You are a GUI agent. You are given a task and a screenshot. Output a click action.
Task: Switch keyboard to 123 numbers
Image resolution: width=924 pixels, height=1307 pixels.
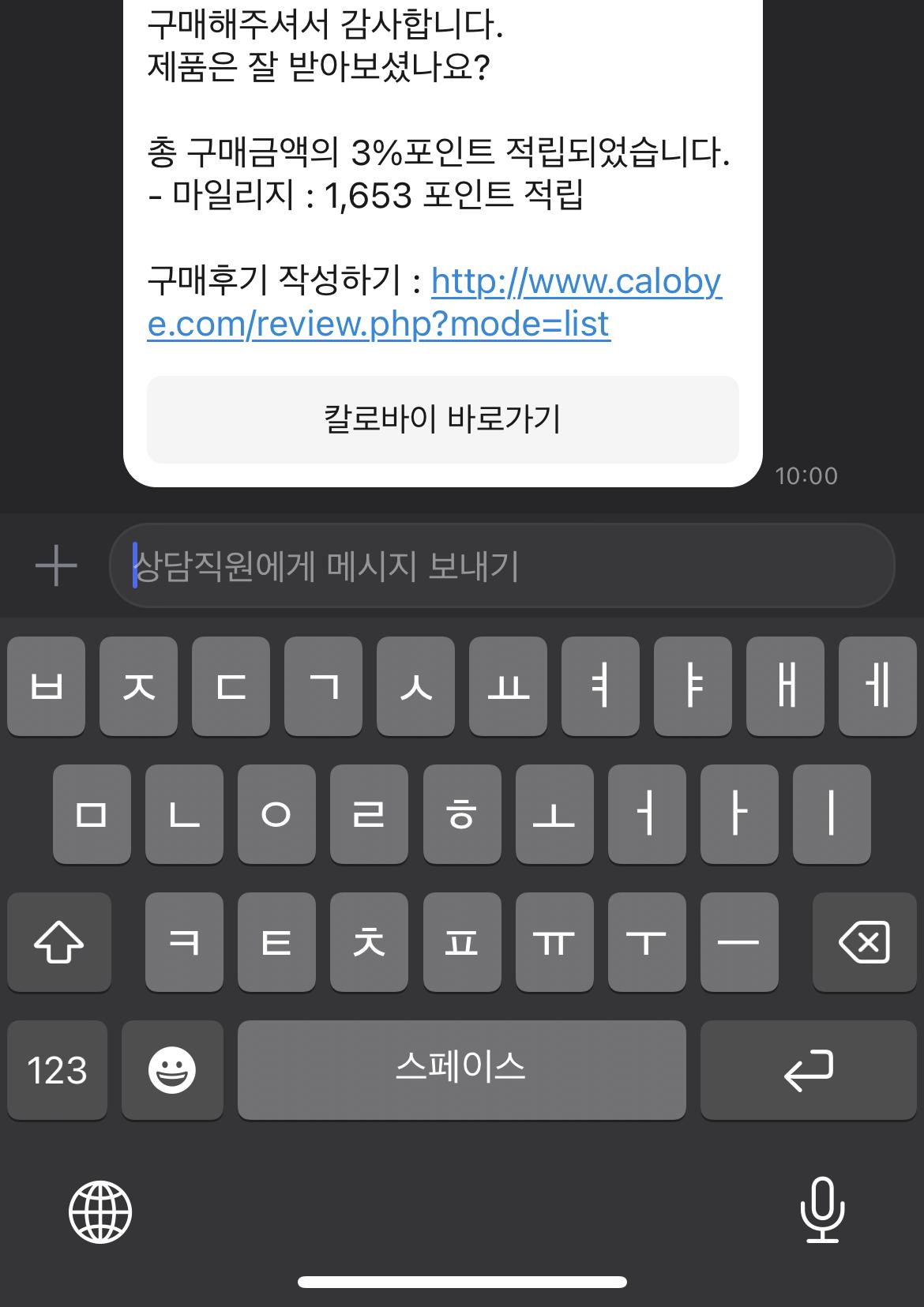click(x=57, y=1070)
